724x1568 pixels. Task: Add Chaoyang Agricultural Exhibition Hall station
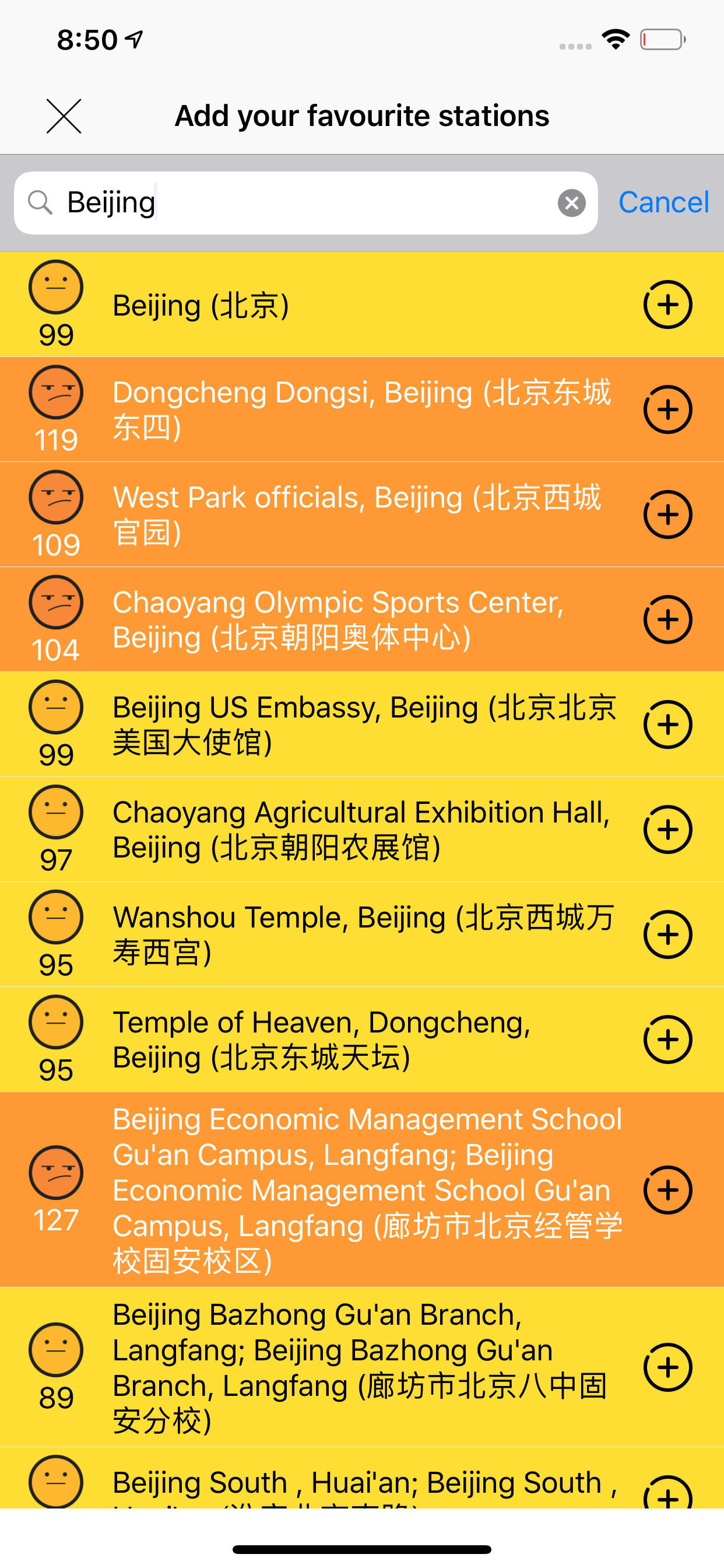[667, 829]
